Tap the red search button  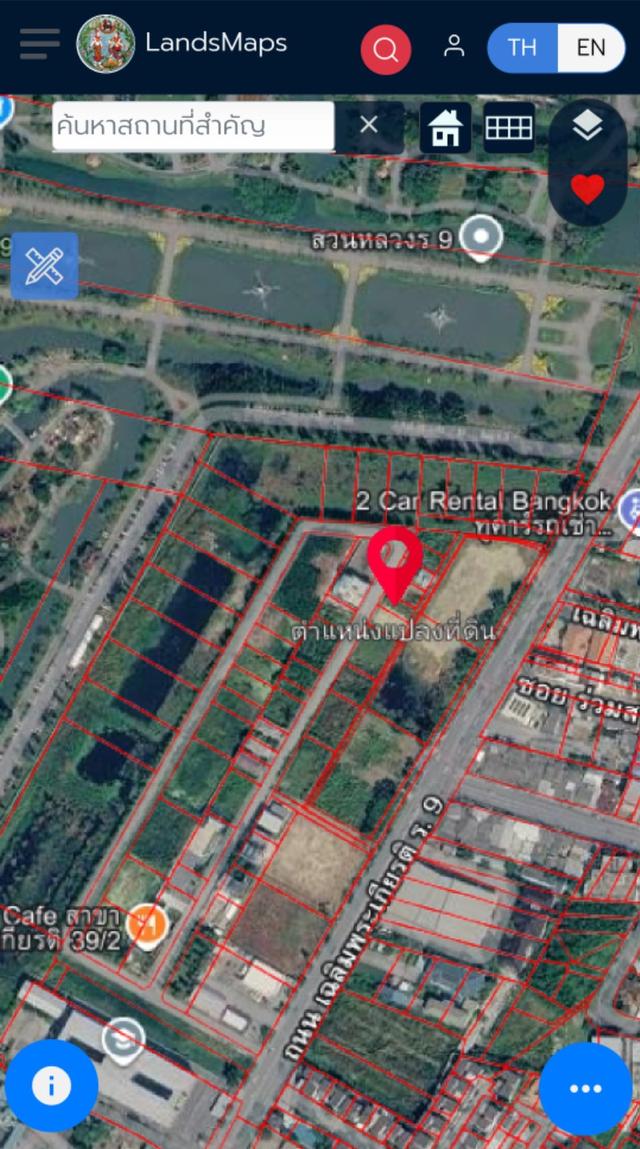coord(386,48)
